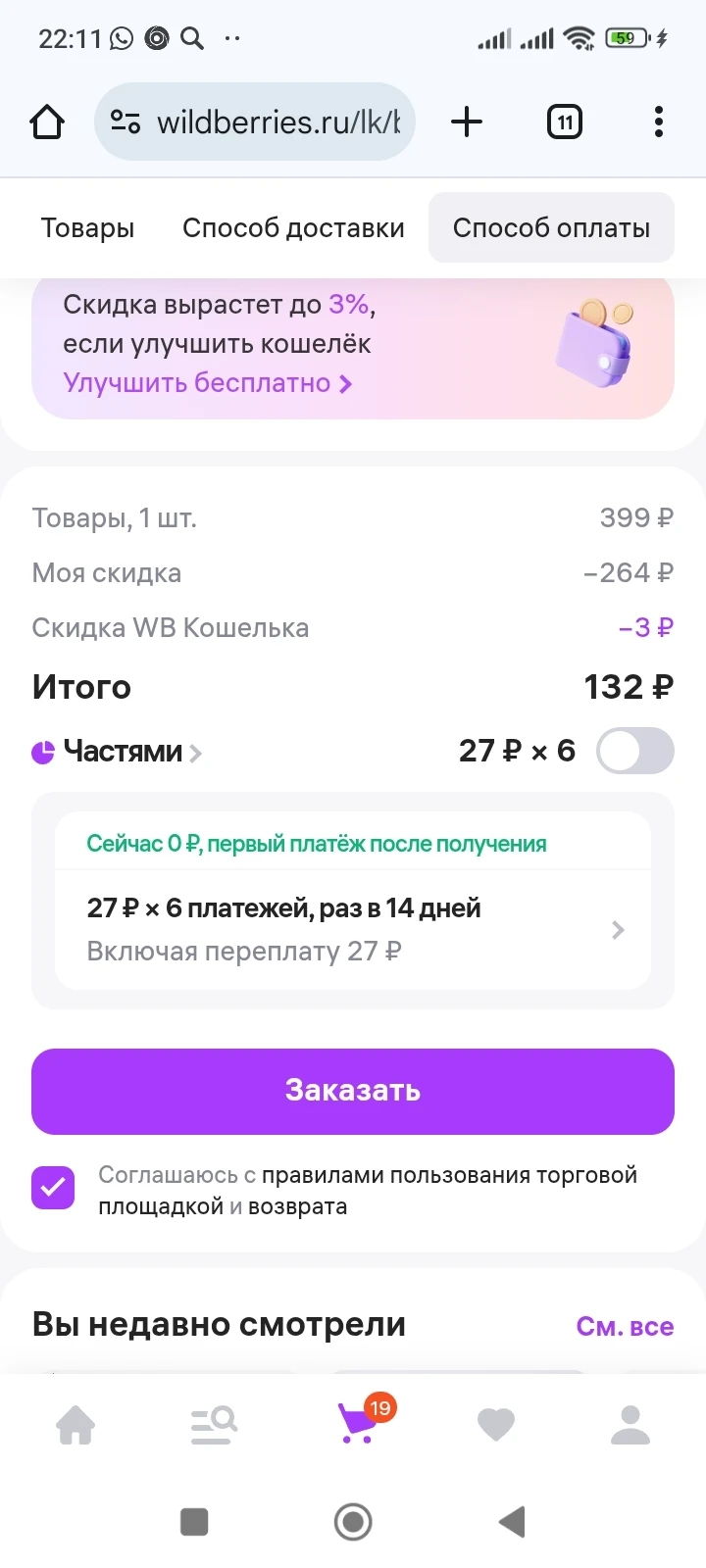
Task: Open the cart tab with 19 items
Action: click(357, 1423)
